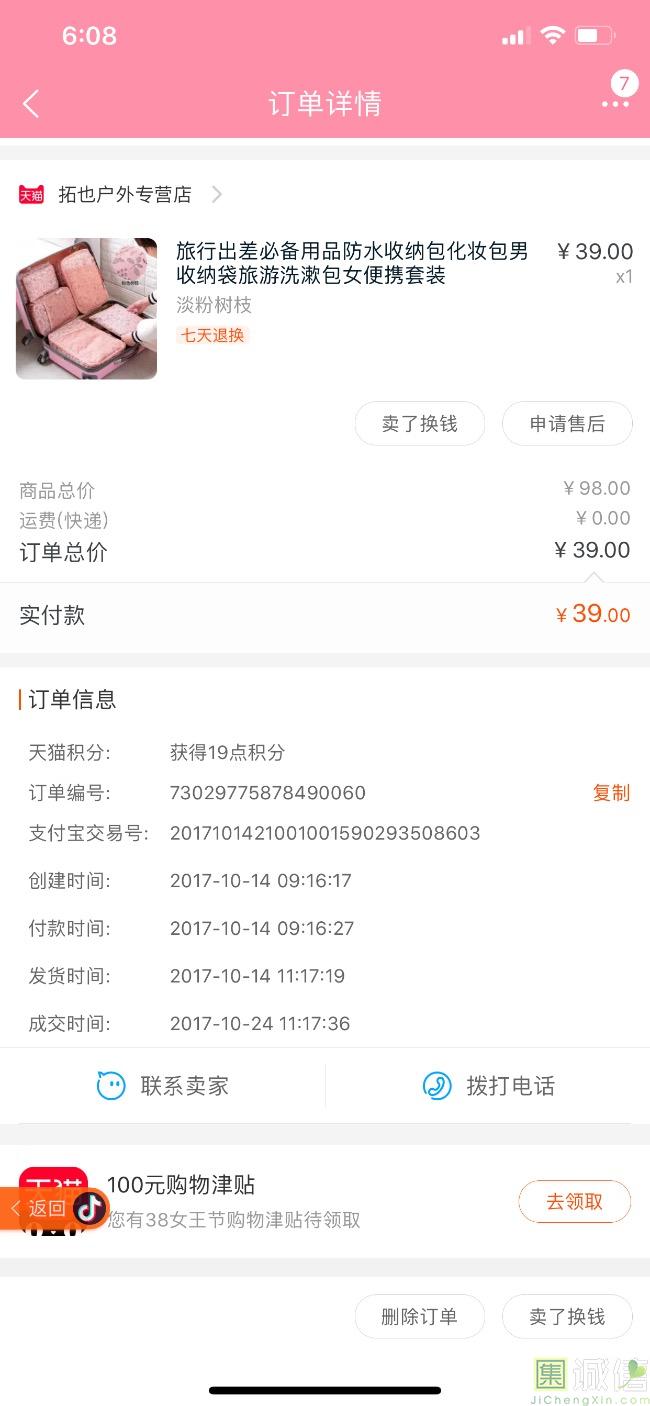
Task: Open the travel storage bag product
Action: tap(324, 307)
